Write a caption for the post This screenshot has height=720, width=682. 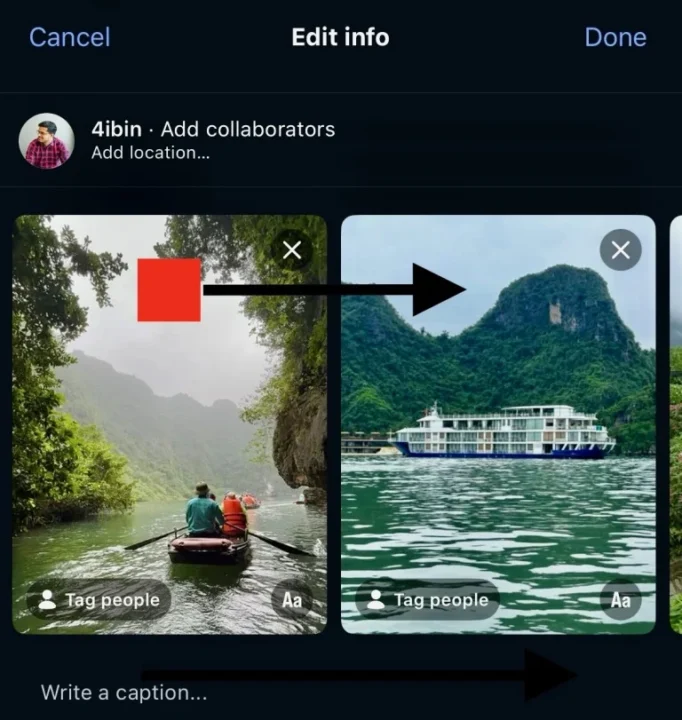click(124, 692)
